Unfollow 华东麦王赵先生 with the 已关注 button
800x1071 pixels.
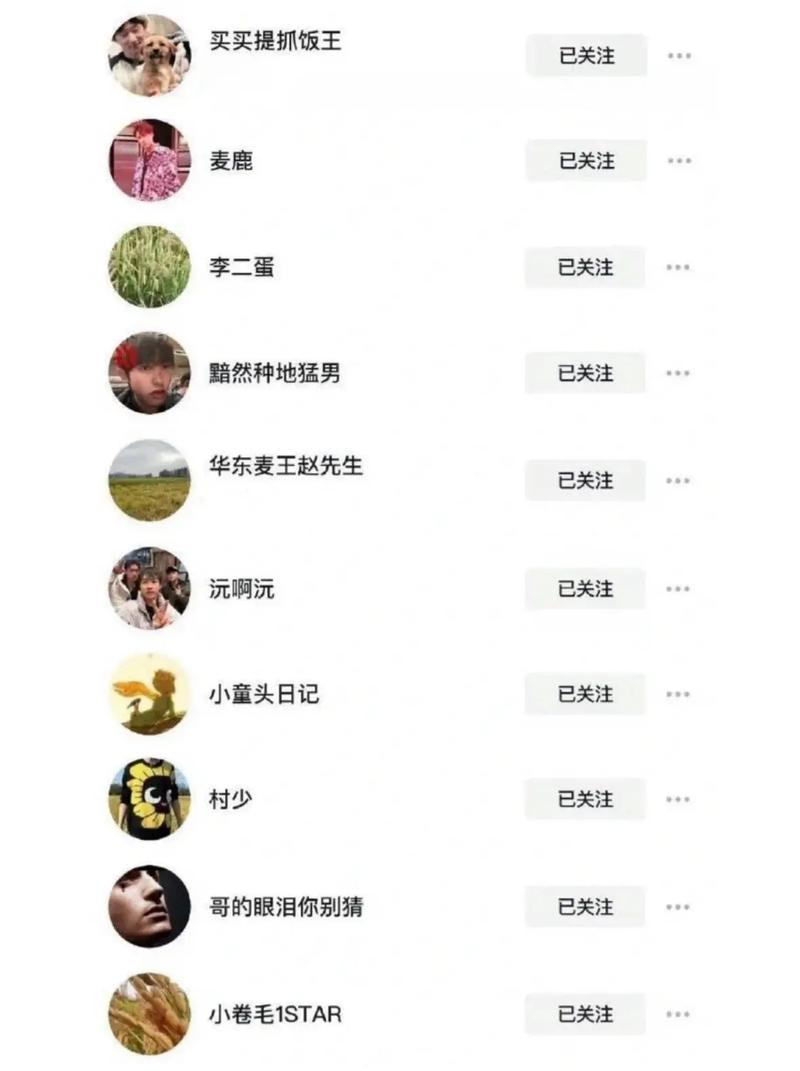click(586, 481)
